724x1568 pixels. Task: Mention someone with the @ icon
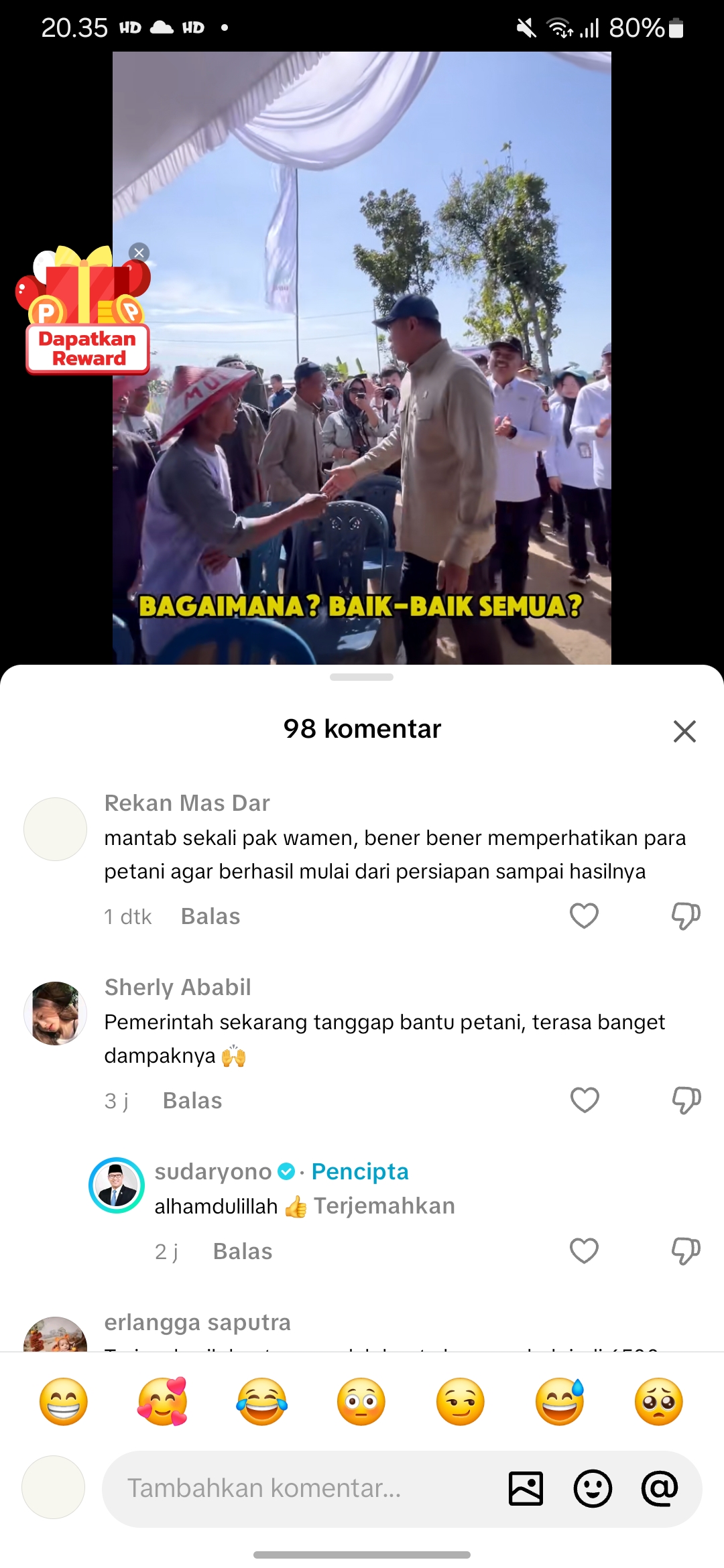pyautogui.click(x=660, y=1488)
